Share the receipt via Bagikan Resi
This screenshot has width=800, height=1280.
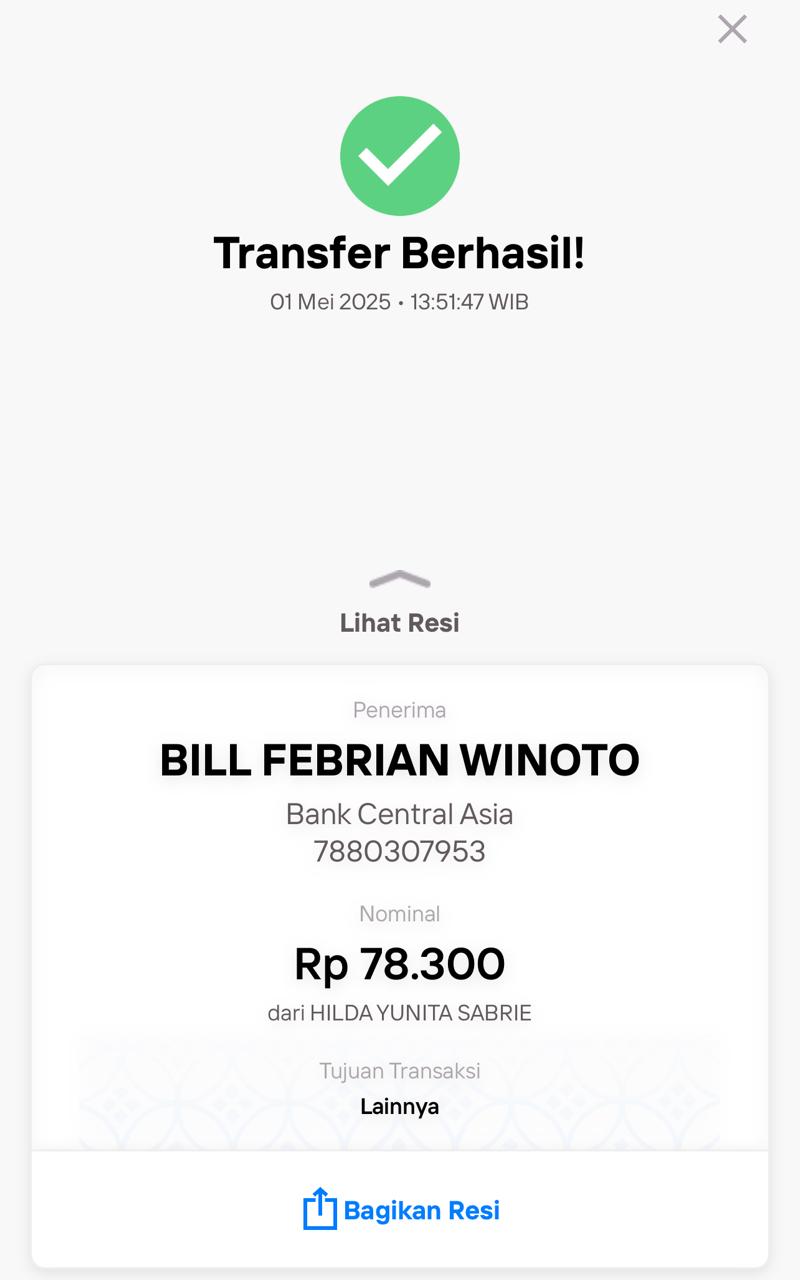point(400,1210)
